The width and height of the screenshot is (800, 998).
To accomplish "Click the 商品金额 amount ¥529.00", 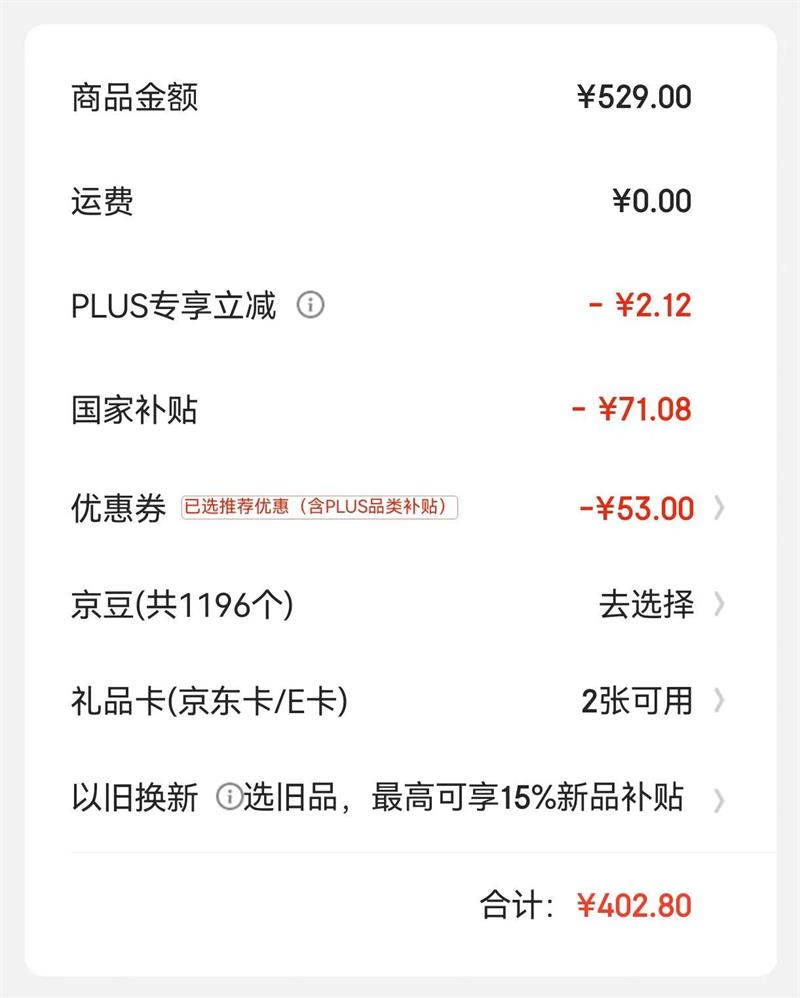I will tap(636, 95).
